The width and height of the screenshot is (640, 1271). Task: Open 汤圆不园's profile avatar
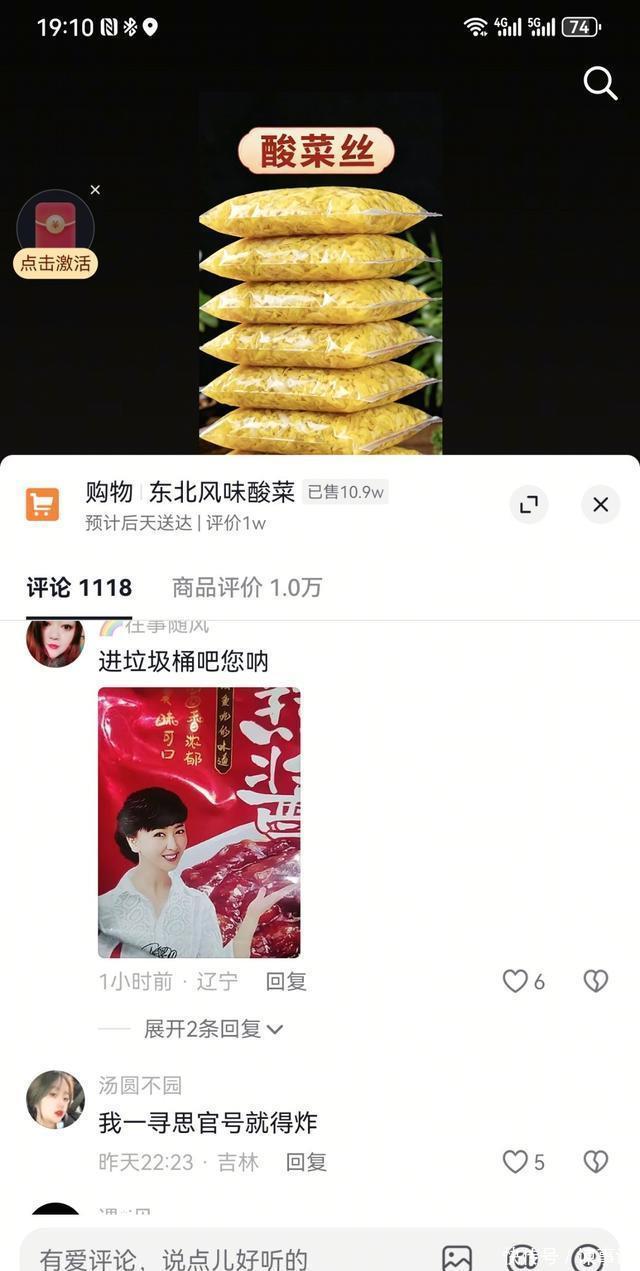coord(55,1100)
